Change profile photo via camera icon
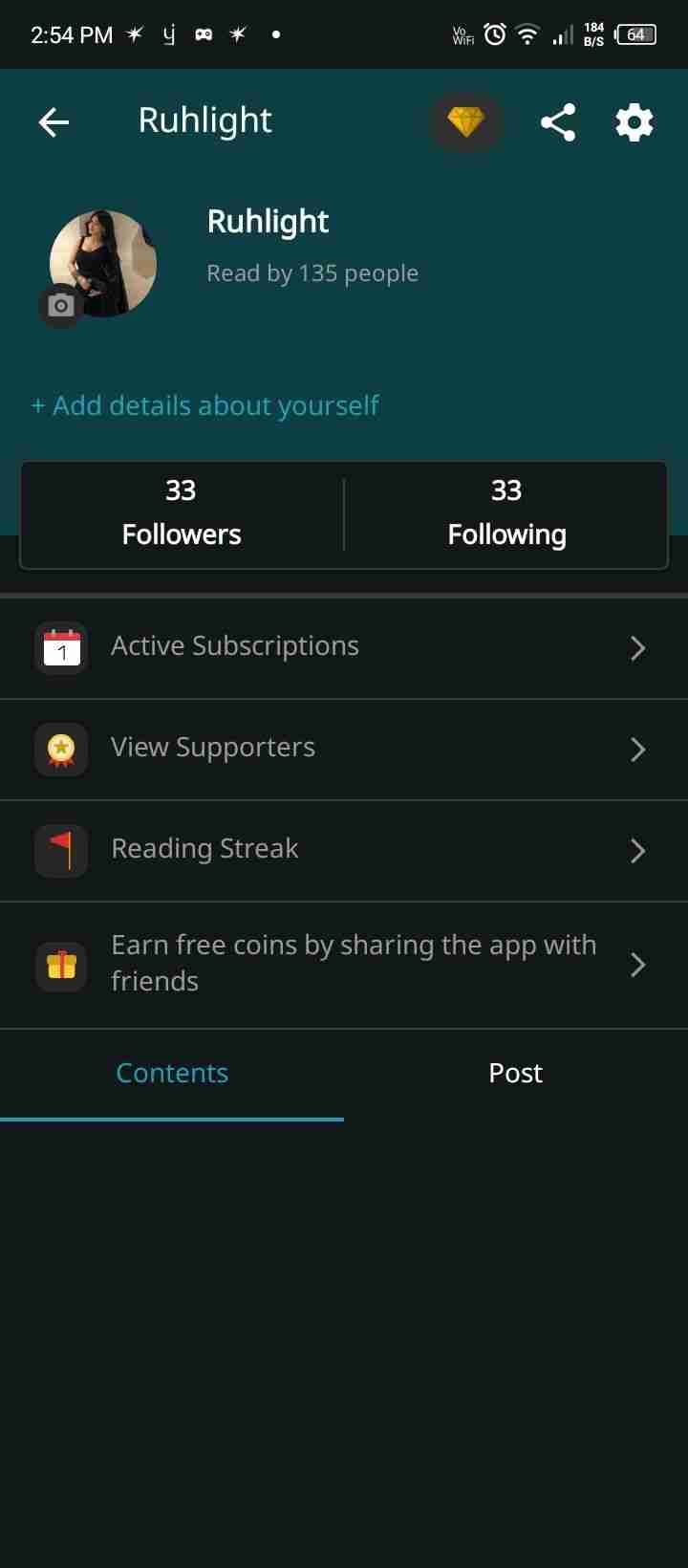This screenshot has height=1568, width=688. pyautogui.click(x=61, y=306)
